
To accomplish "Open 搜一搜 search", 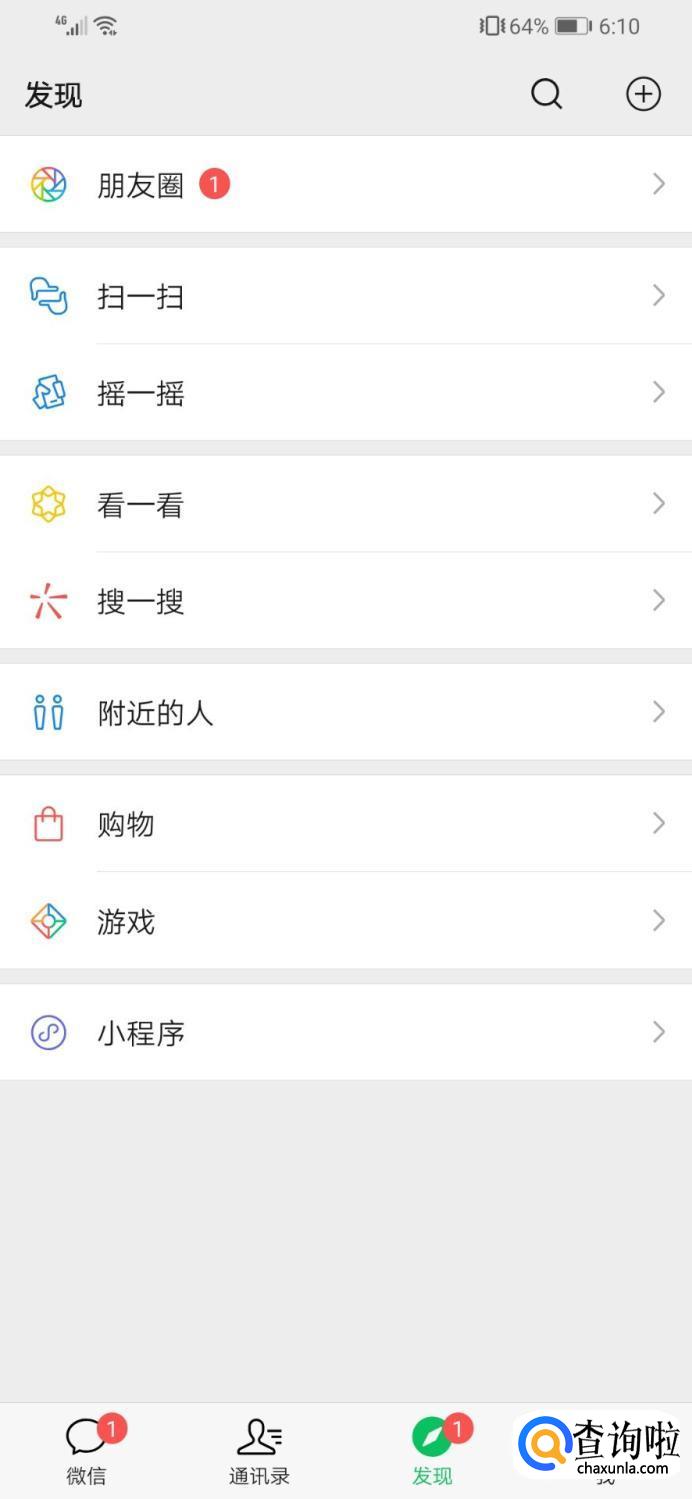I will click(346, 600).
